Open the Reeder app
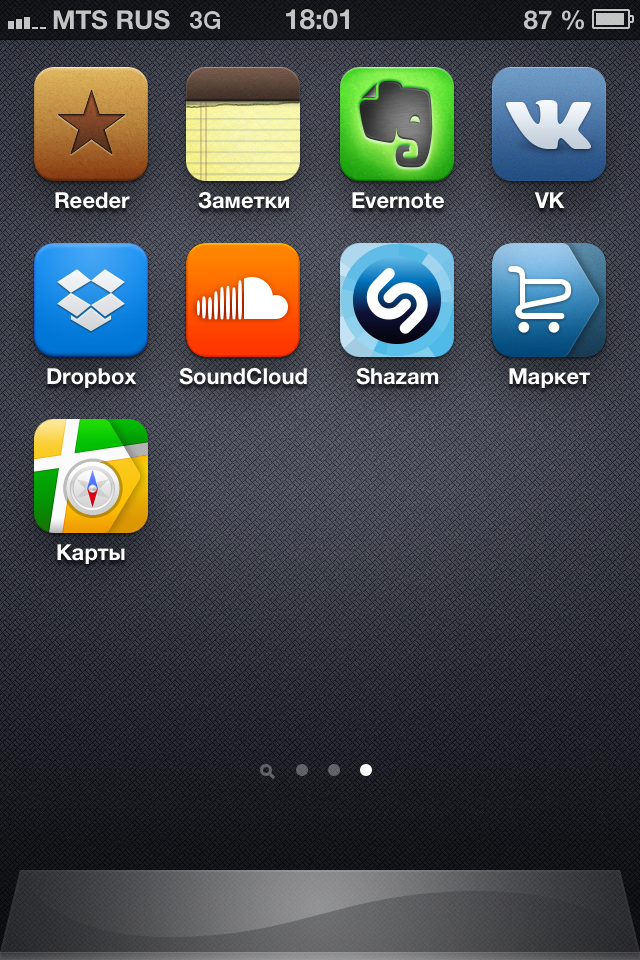The image size is (640, 960). click(91, 124)
